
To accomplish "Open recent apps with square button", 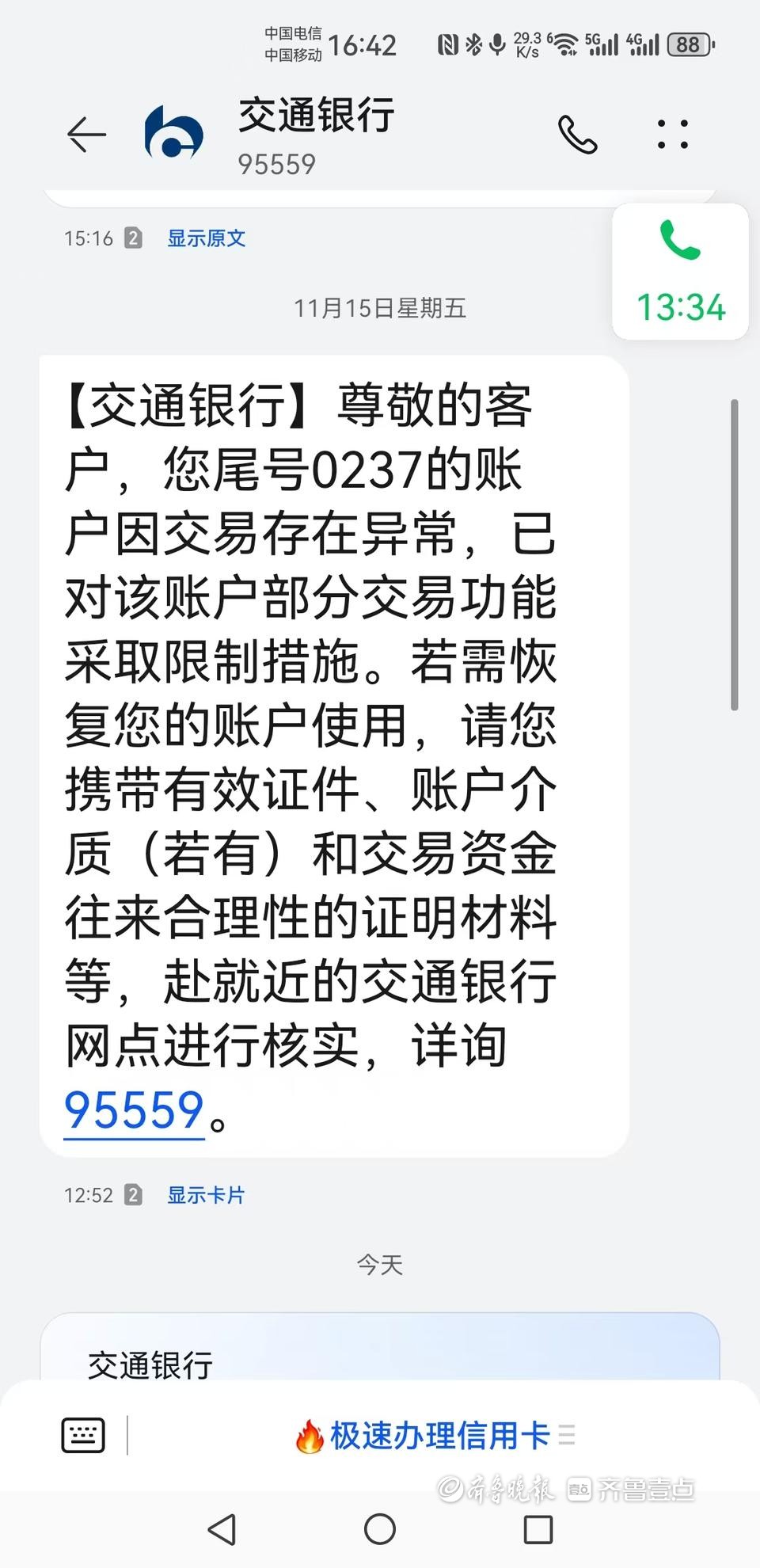I will 538,1528.
